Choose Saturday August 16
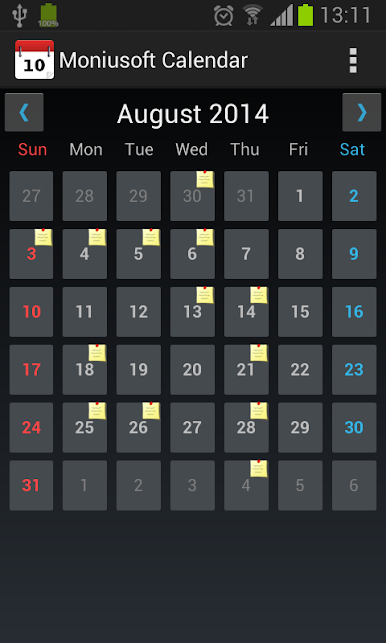The height and width of the screenshot is (643, 386). pos(354,312)
